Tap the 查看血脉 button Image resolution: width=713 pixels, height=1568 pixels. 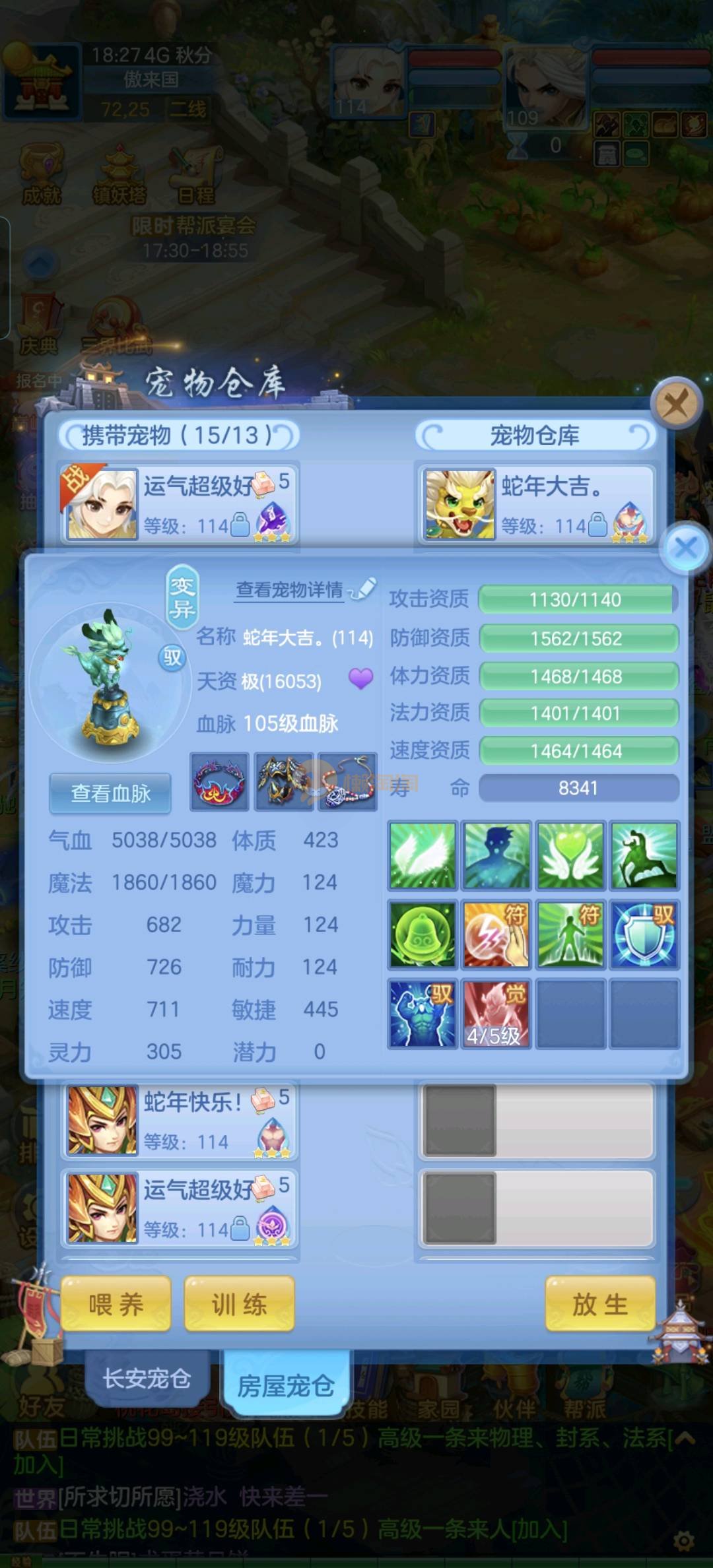(x=110, y=793)
